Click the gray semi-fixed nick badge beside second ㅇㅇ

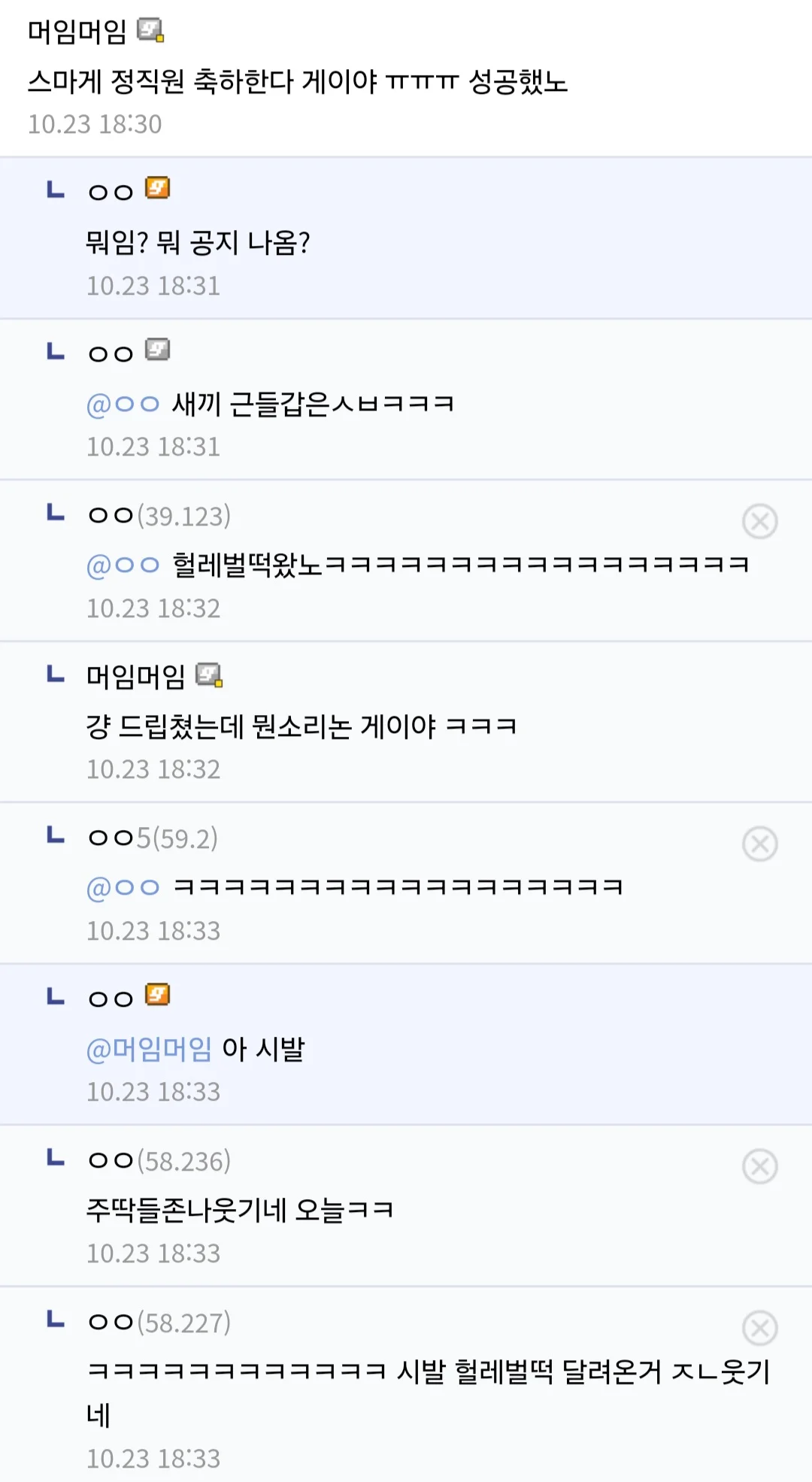click(159, 348)
